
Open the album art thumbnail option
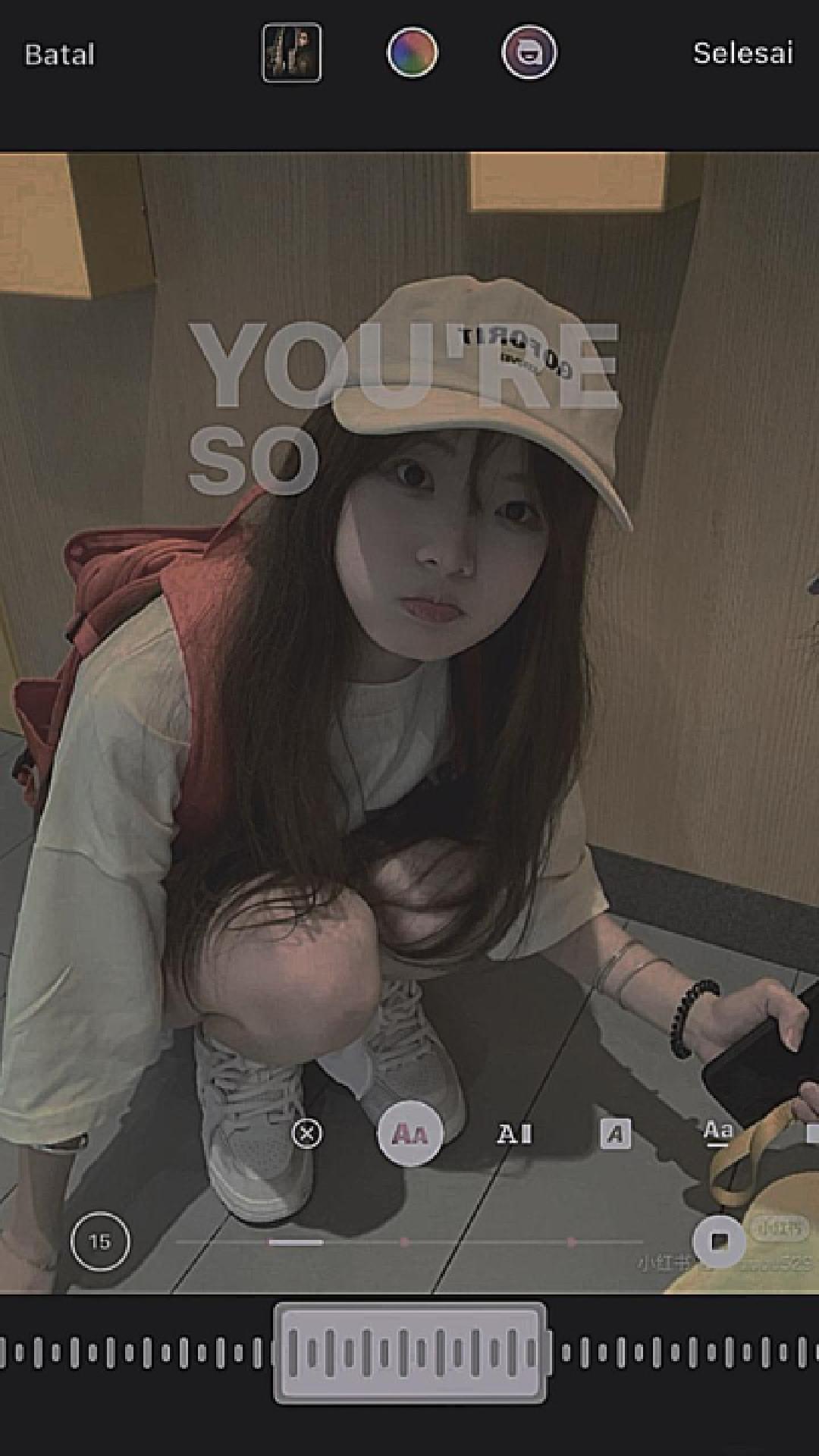(x=291, y=53)
